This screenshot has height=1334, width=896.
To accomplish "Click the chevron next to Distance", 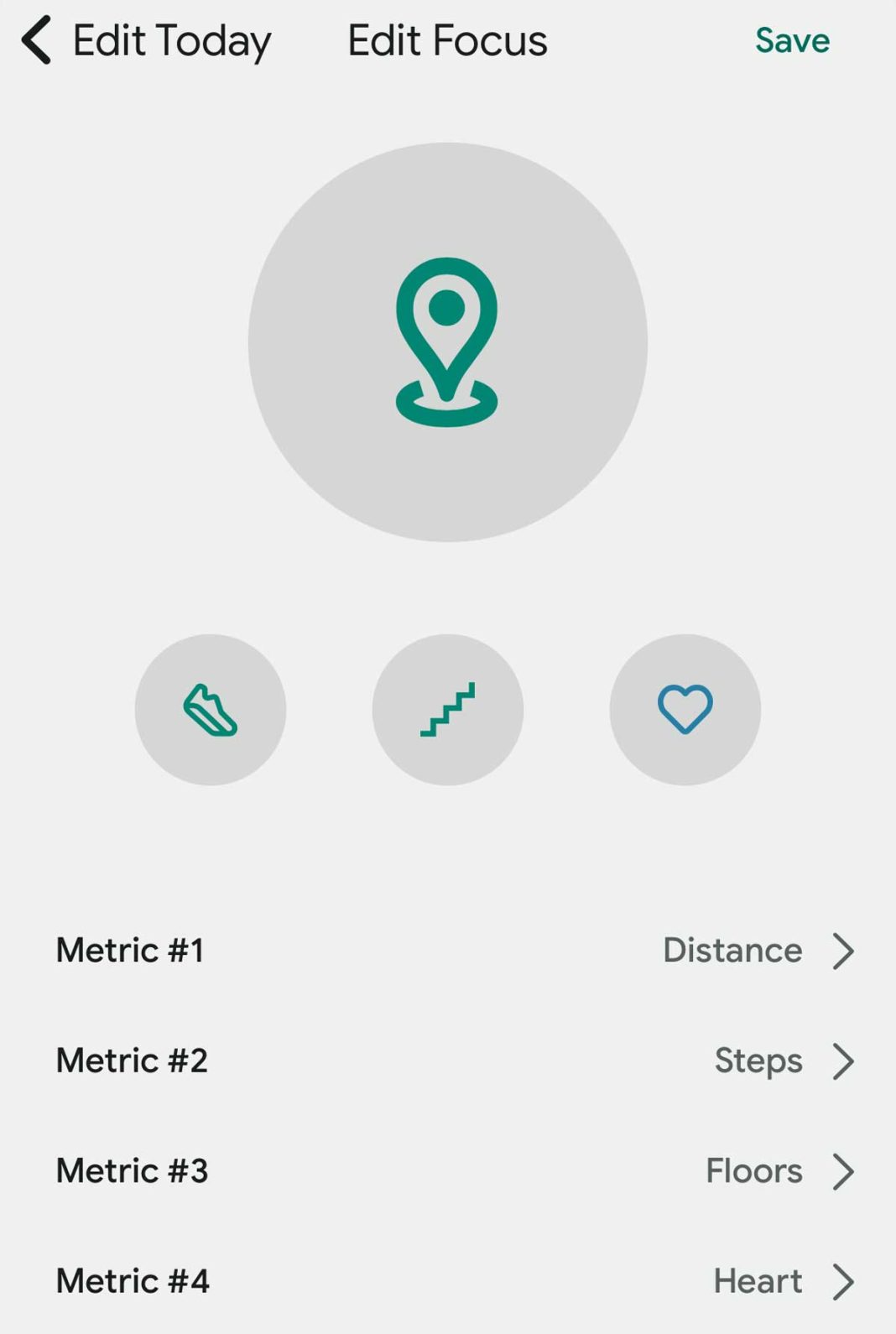I will point(843,951).
